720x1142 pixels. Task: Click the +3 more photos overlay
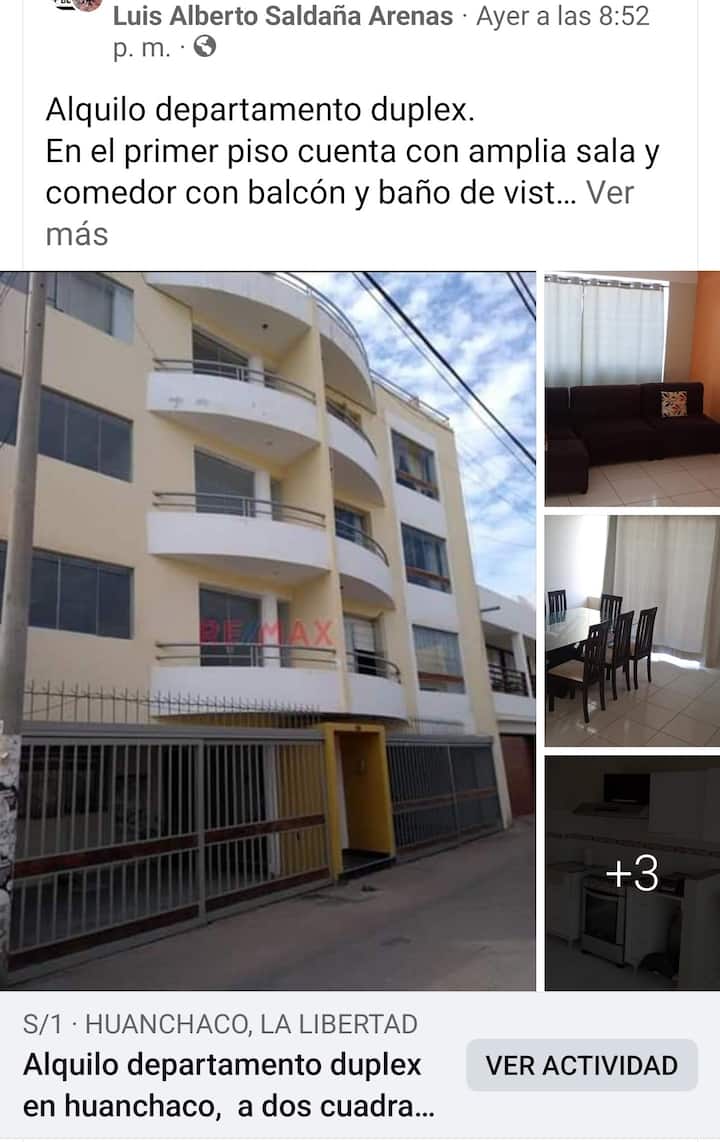pyautogui.click(x=633, y=874)
